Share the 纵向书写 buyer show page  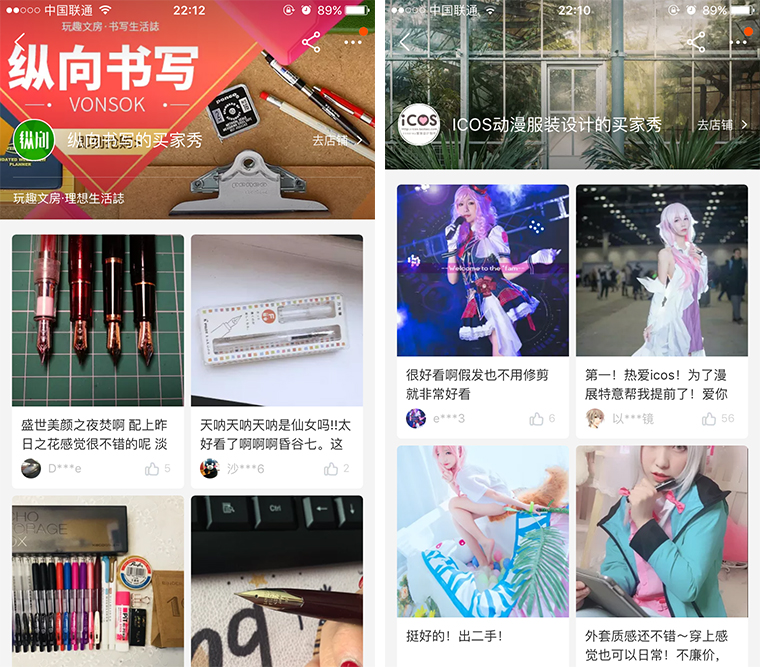click(311, 42)
